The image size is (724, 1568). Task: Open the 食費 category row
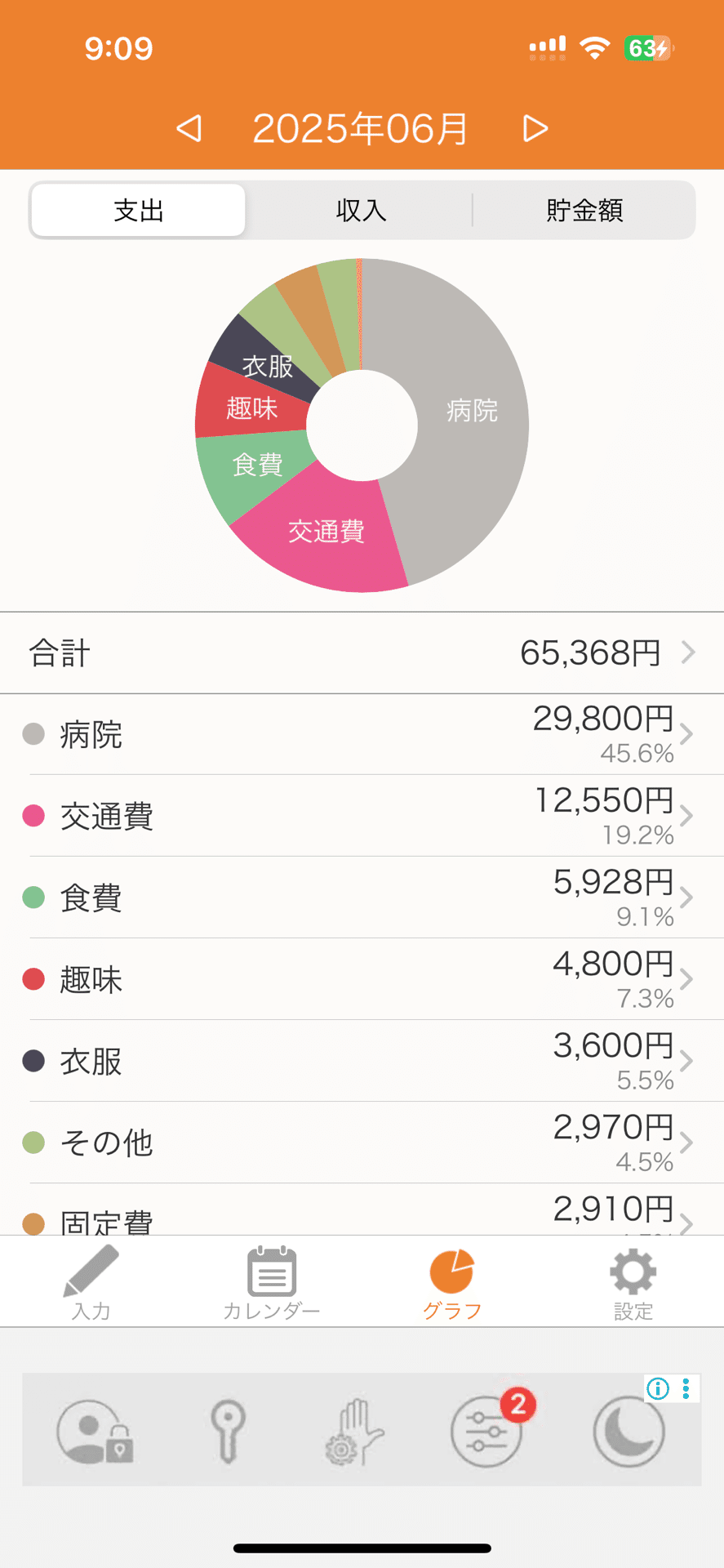coord(362,898)
